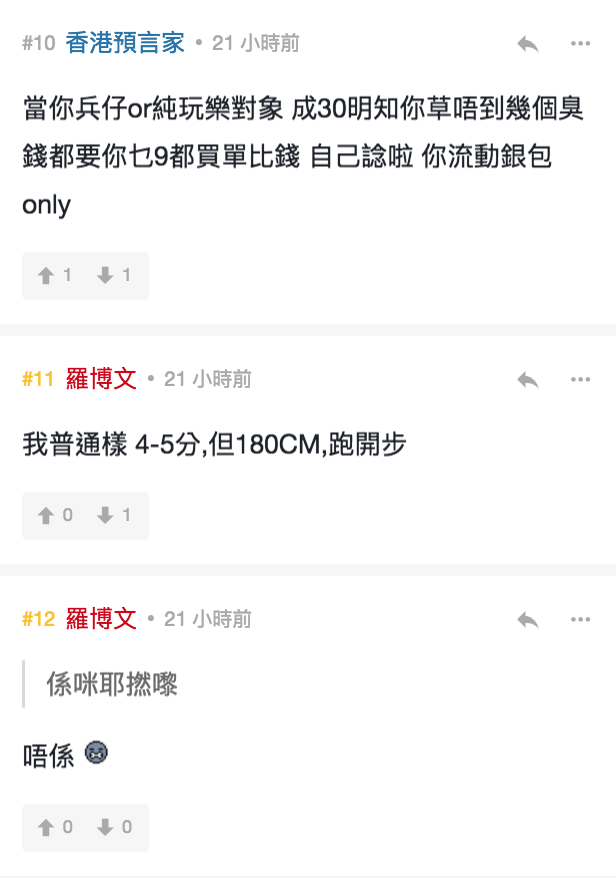616x878 pixels.
Task: Downvote comment #10
Action: click(x=114, y=275)
